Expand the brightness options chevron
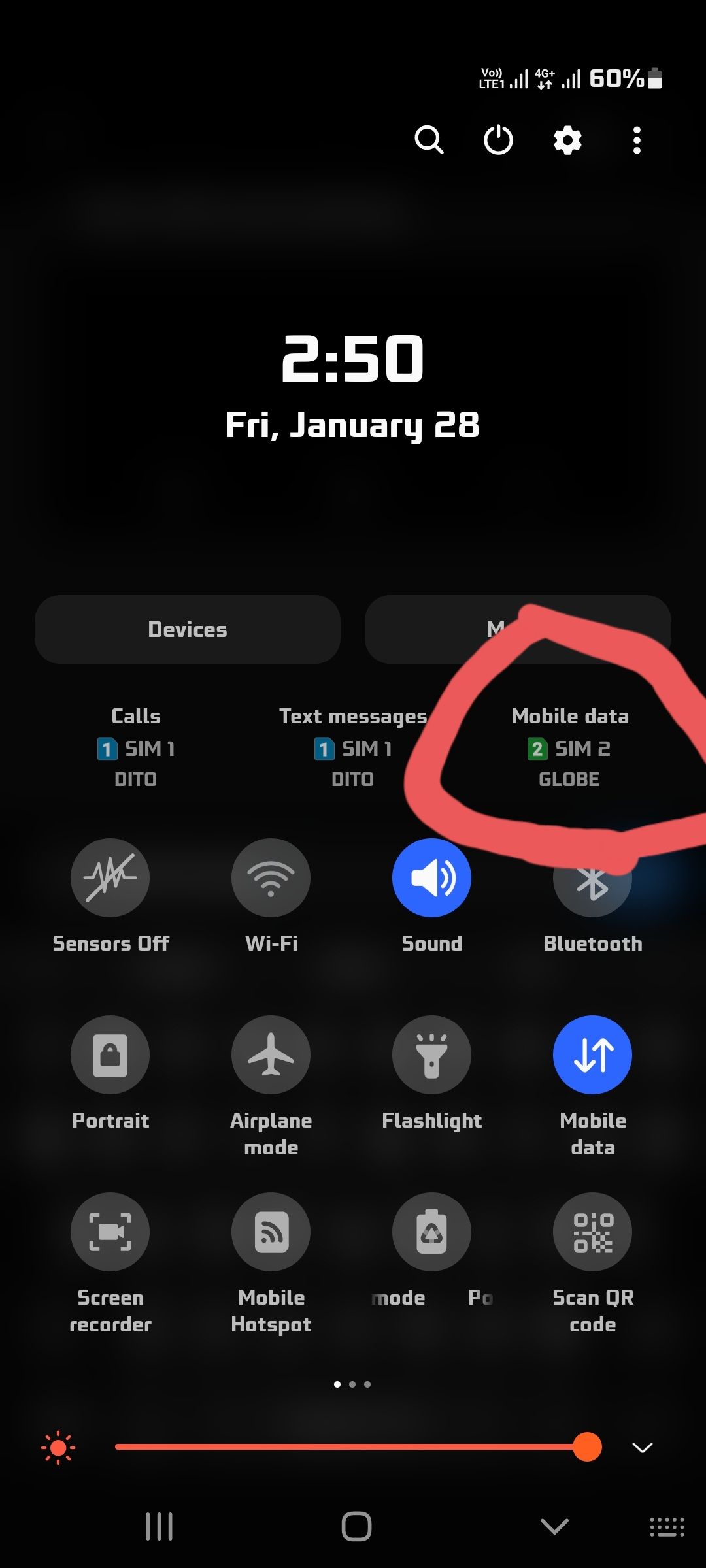706x1568 pixels. click(642, 1447)
